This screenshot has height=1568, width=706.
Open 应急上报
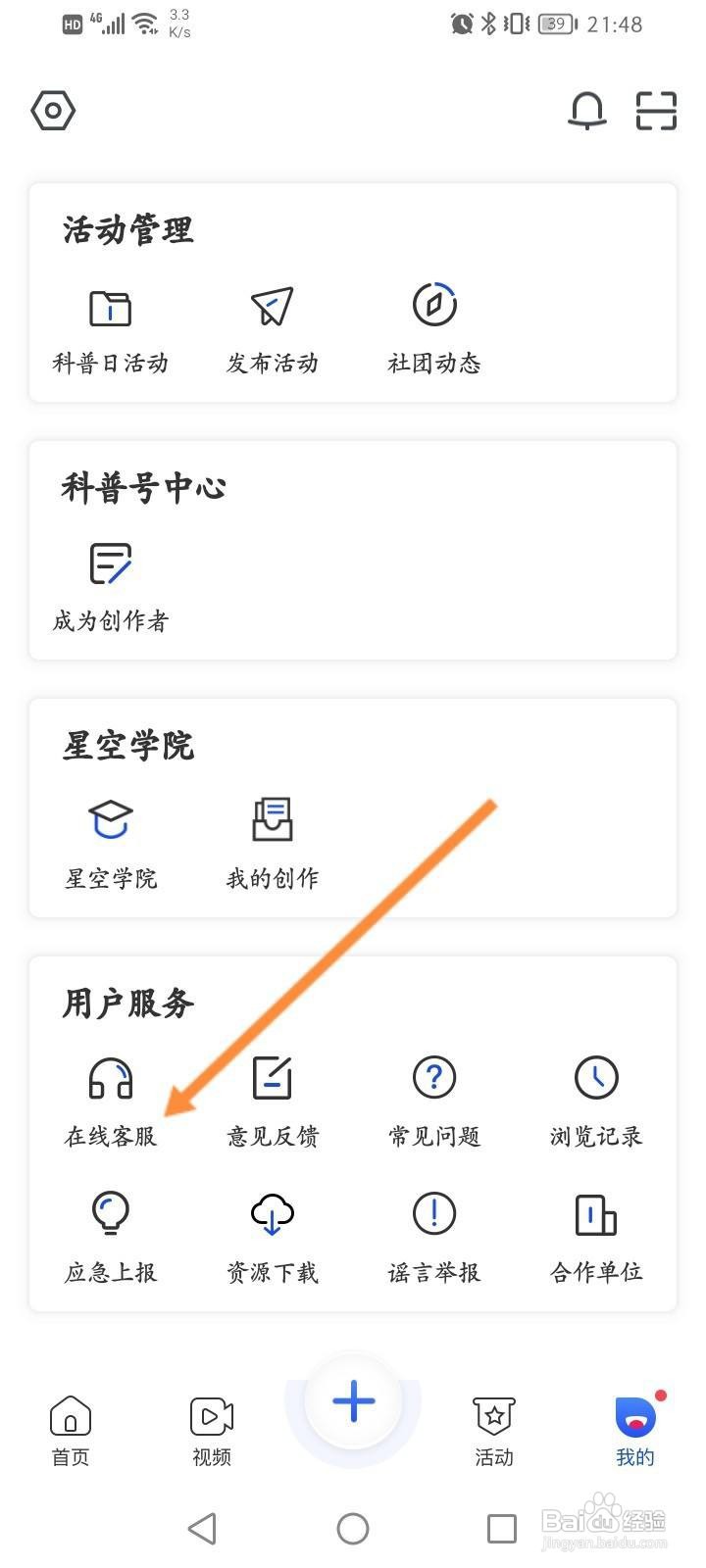[111, 1239]
